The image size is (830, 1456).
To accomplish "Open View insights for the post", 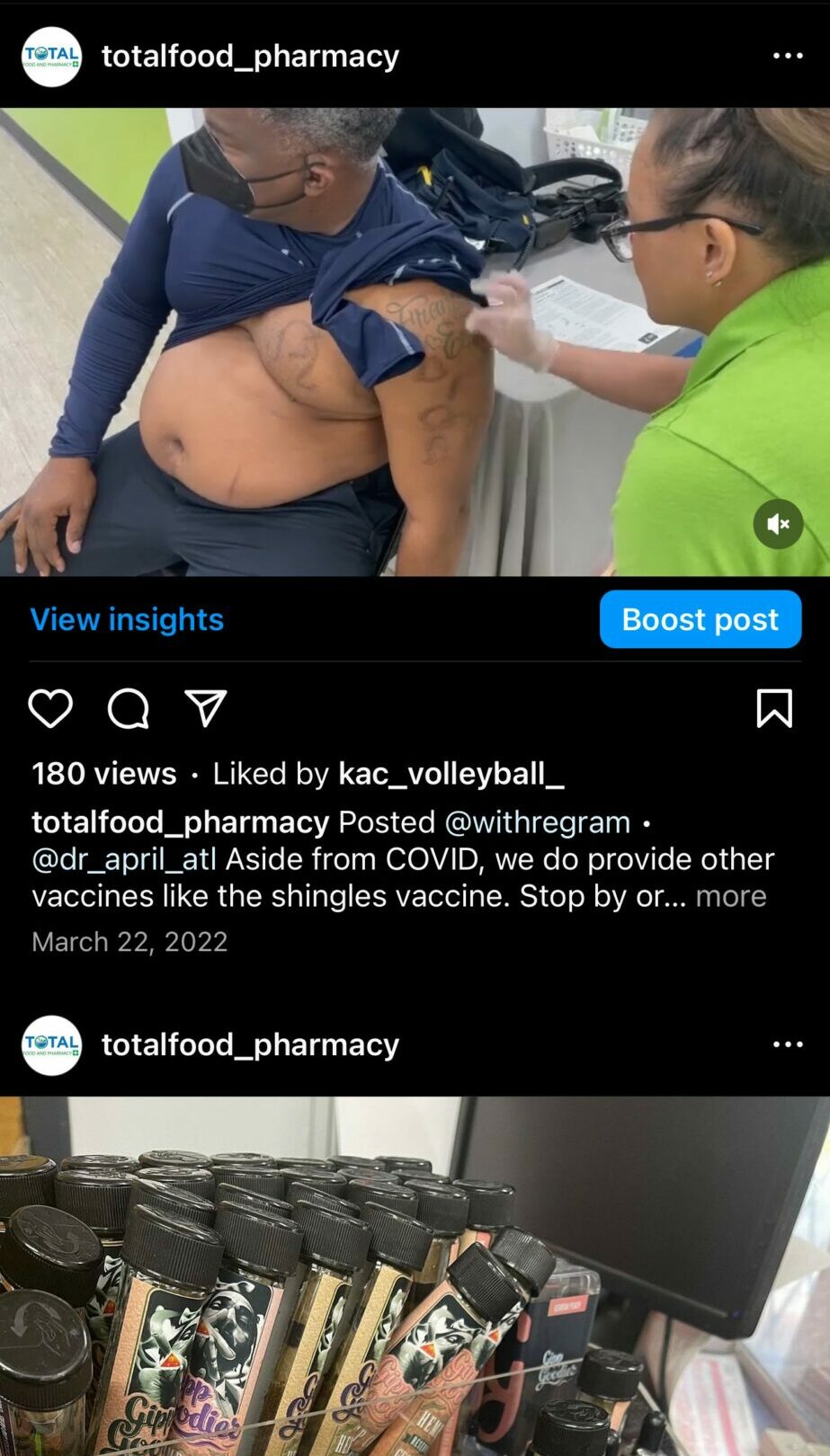I will [127, 619].
